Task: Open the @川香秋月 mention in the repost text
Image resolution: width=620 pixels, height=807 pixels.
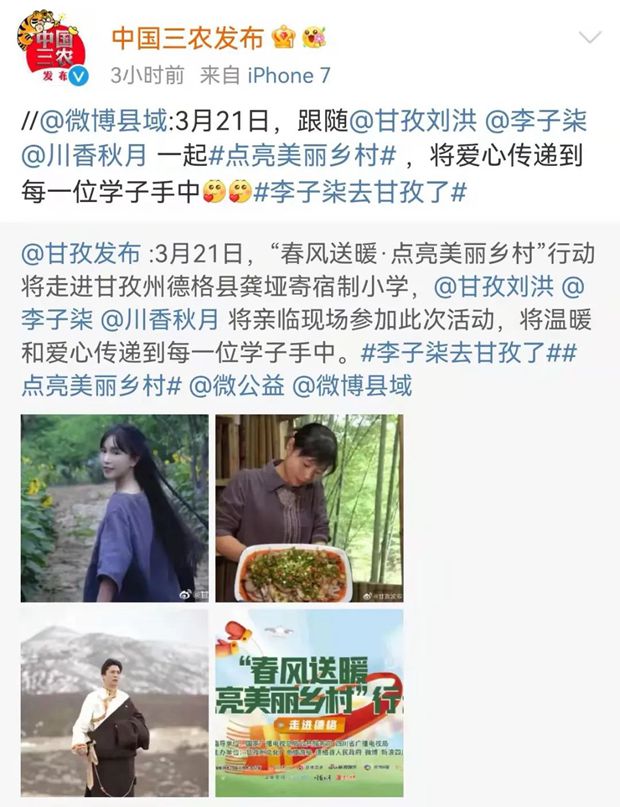Action: [x=81, y=155]
